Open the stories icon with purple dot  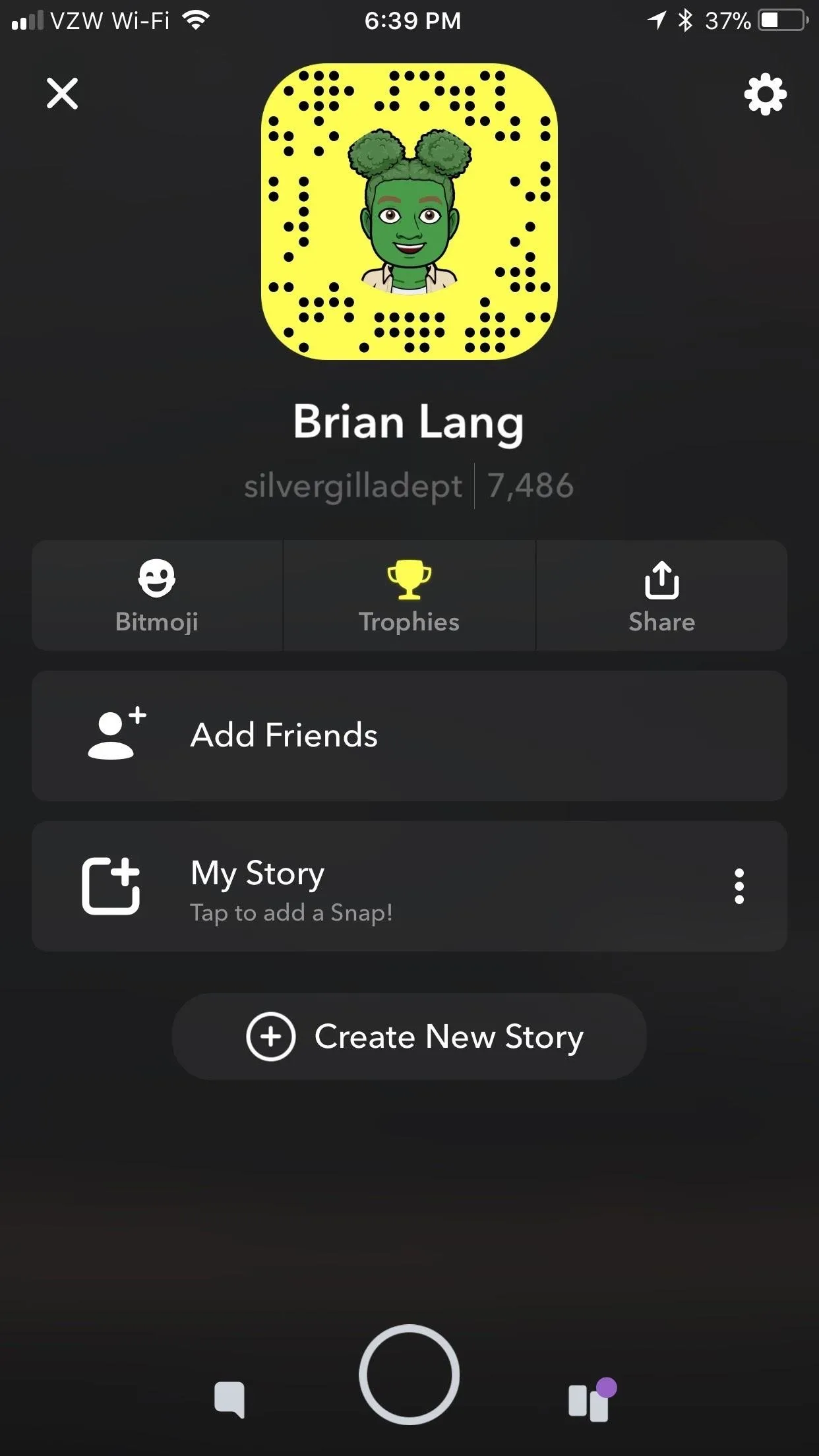(x=591, y=1399)
